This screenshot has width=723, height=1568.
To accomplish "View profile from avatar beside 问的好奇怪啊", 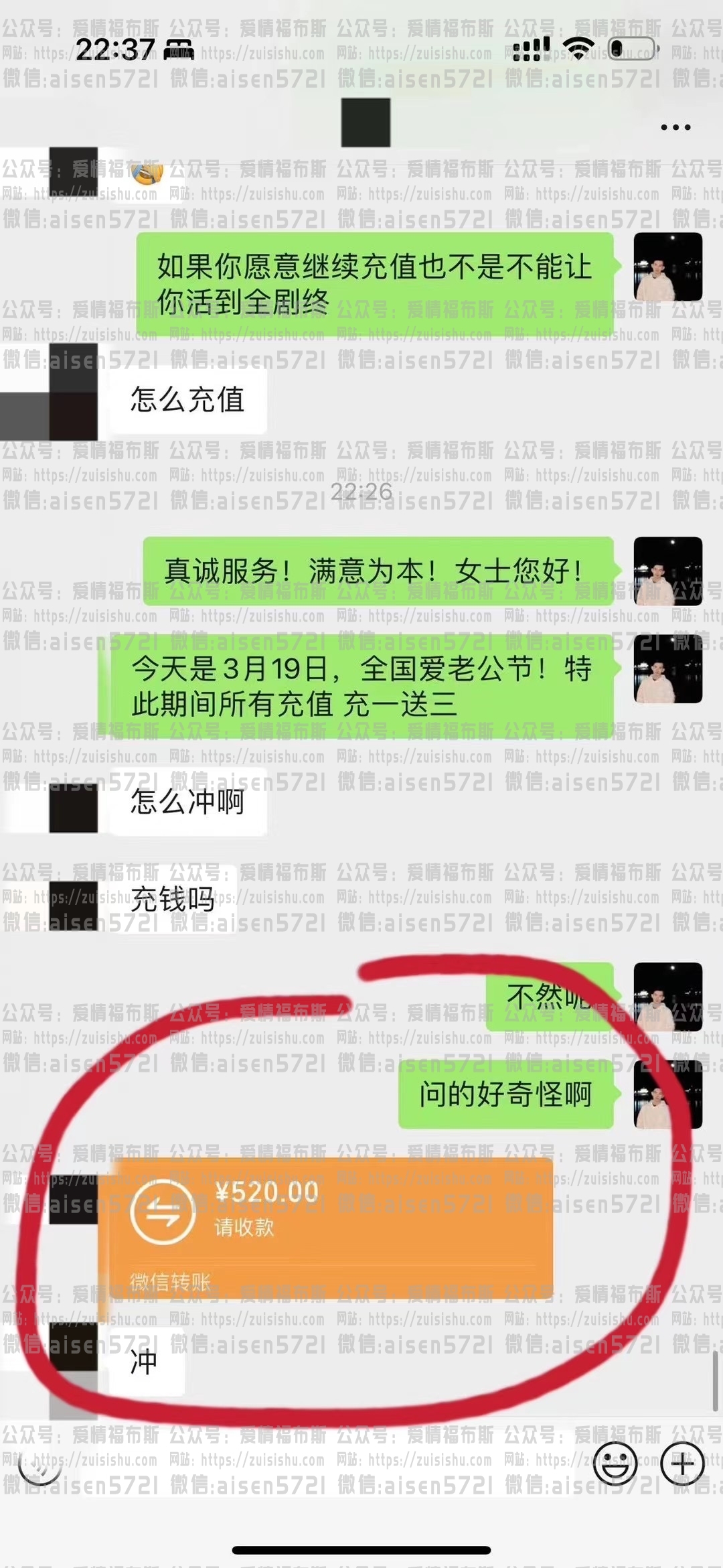I will tap(667, 1094).
